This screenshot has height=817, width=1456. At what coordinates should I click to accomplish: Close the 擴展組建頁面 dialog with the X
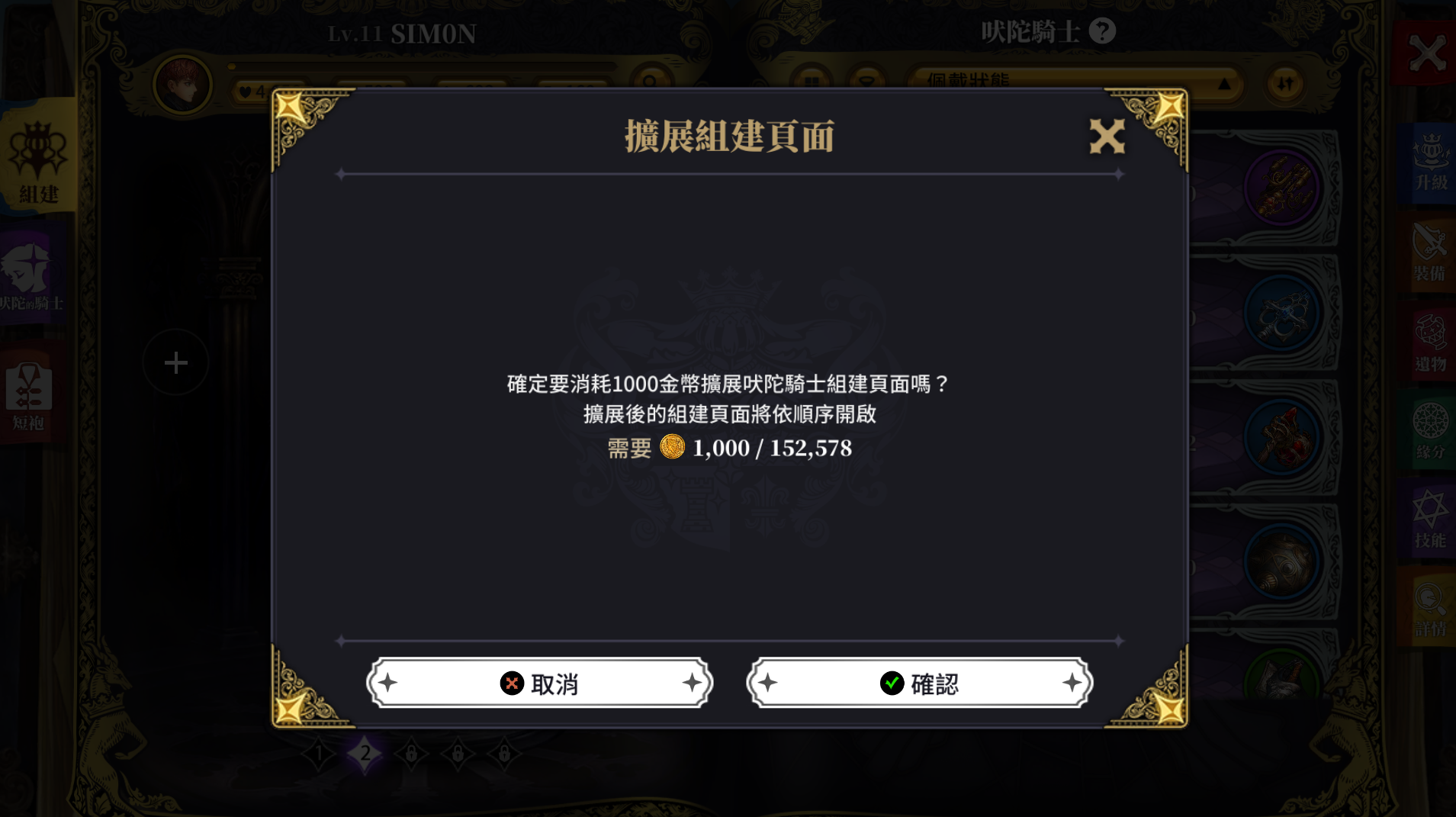point(1107,137)
